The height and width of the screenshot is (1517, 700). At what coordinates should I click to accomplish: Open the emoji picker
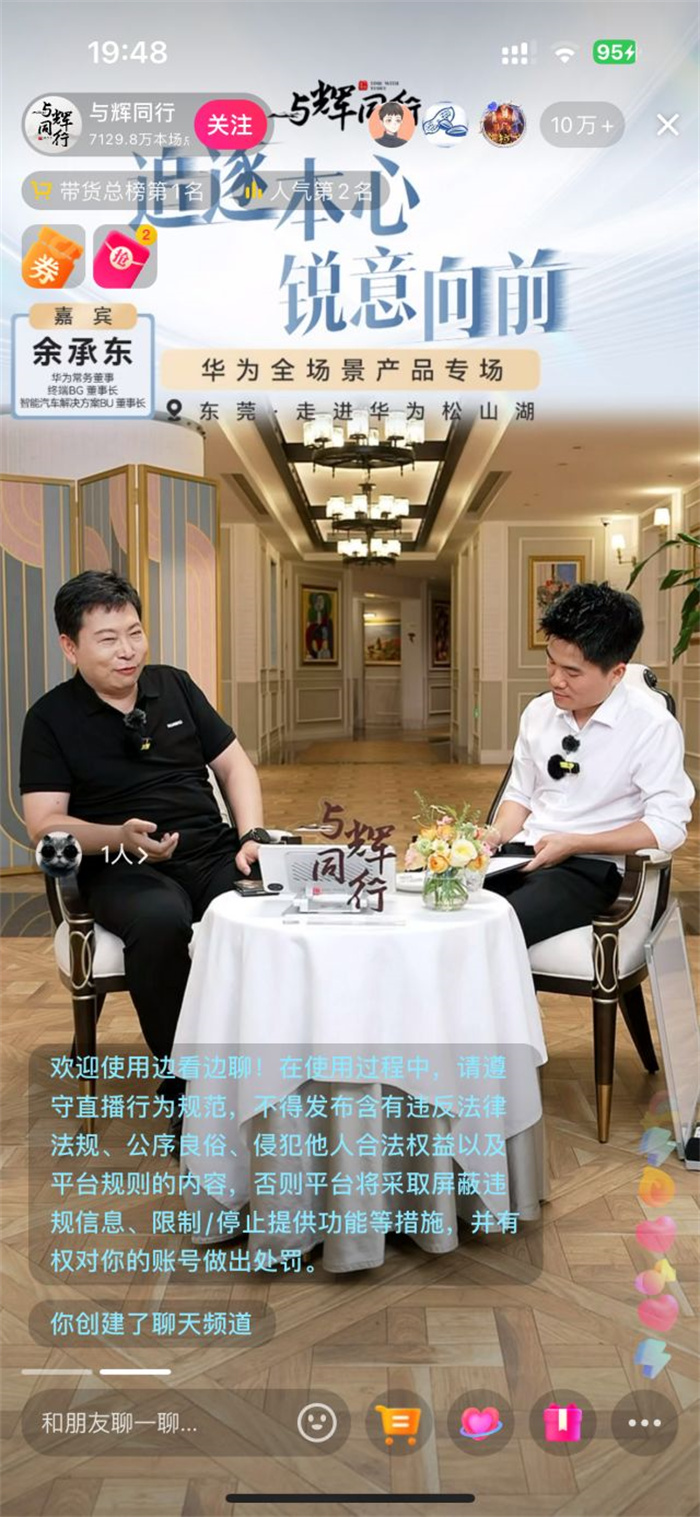click(x=317, y=1422)
